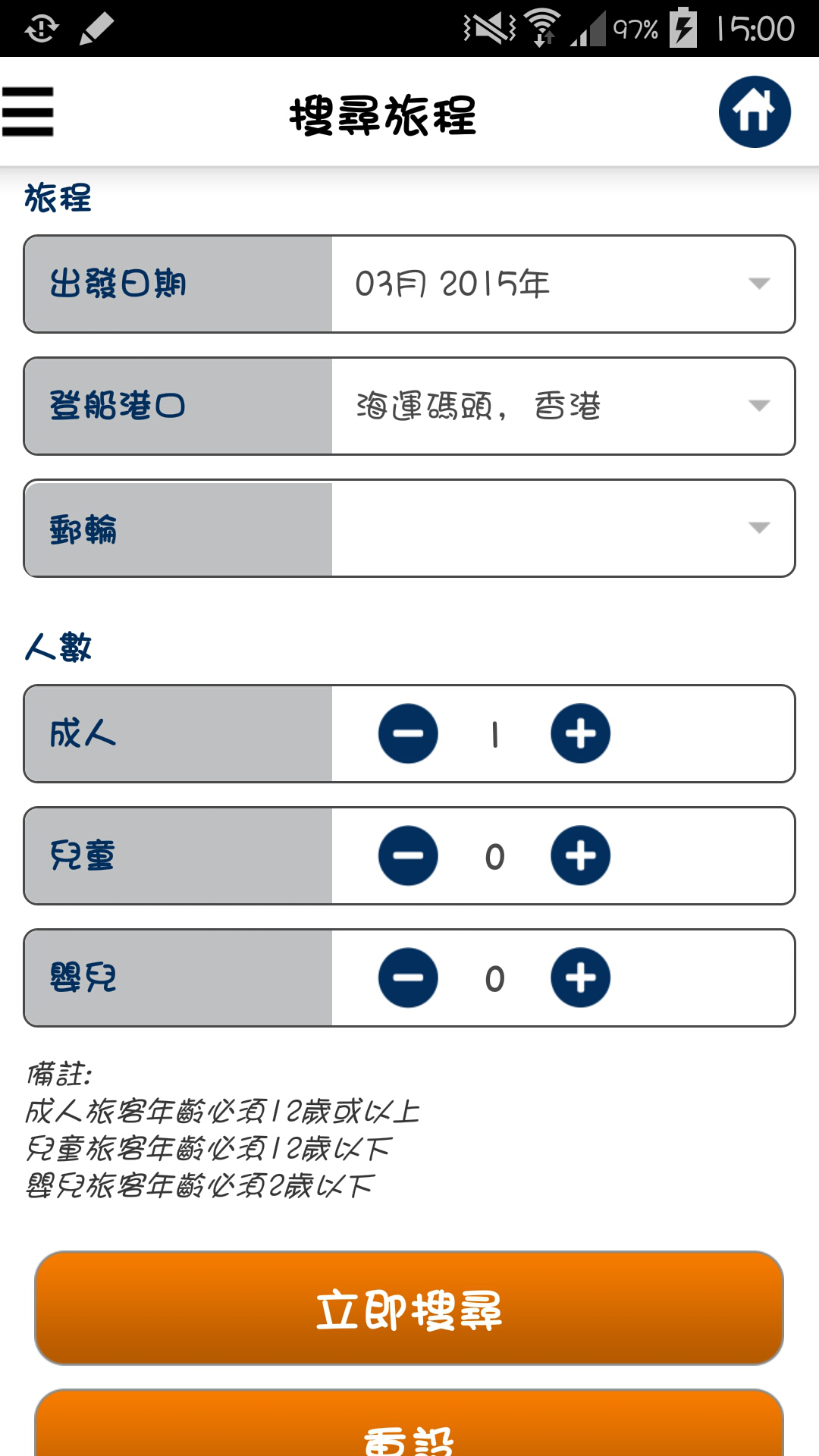The image size is (819, 1456).
Task: Open the hamburger menu
Action: click(x=28, y=112)
